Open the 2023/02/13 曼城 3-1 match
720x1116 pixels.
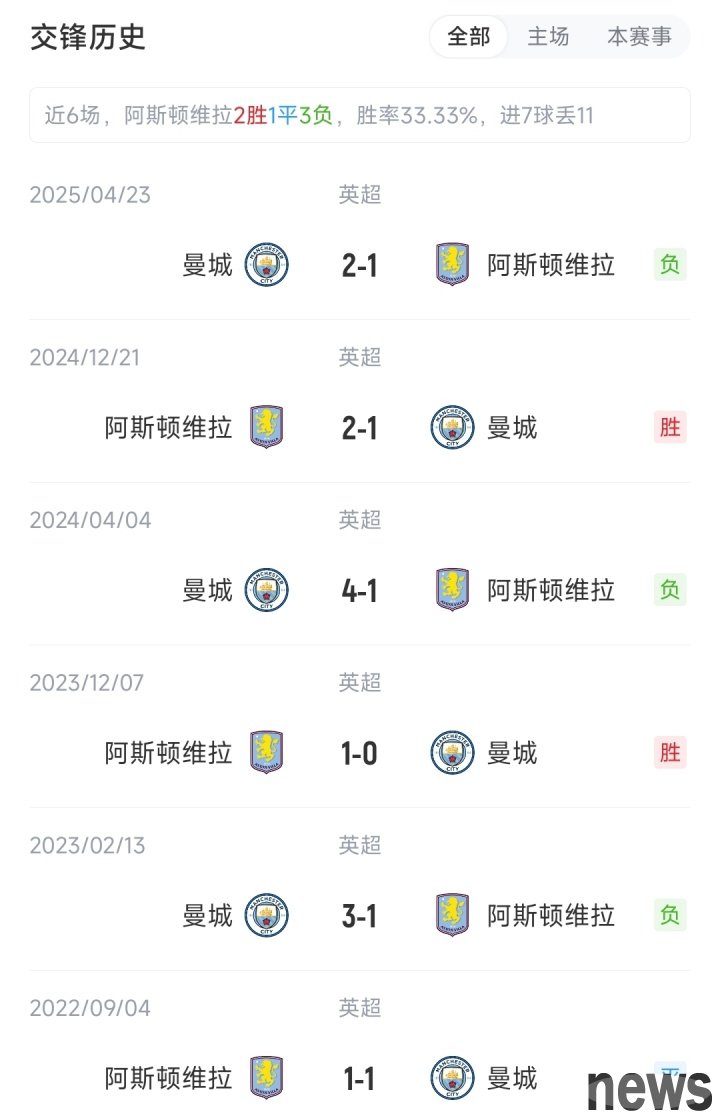359,915
